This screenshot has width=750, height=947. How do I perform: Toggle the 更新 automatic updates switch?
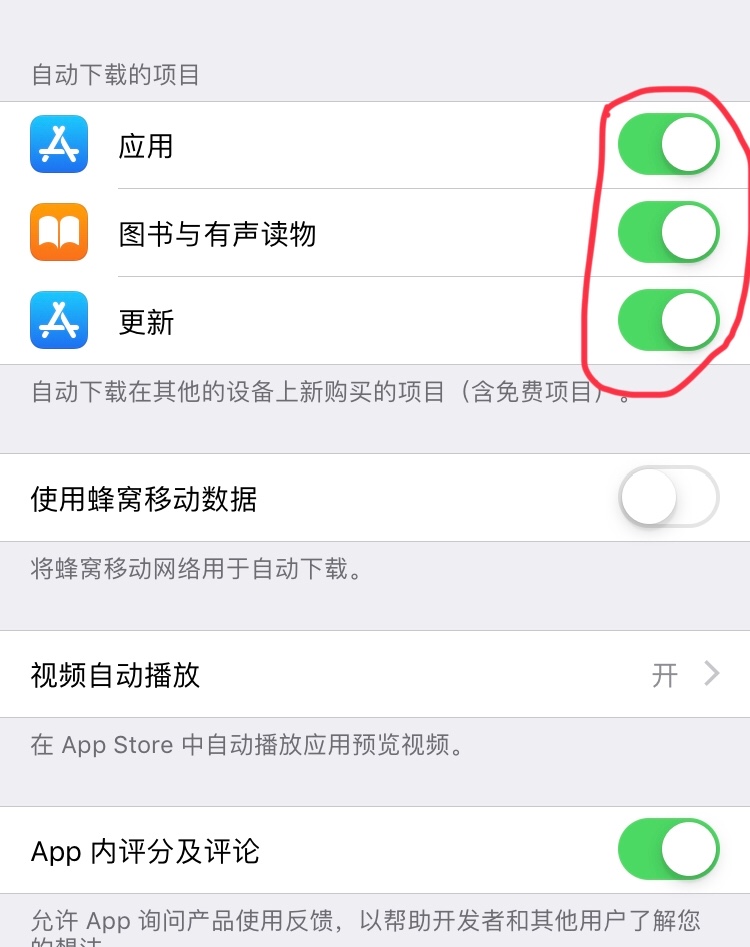[668, 321]
